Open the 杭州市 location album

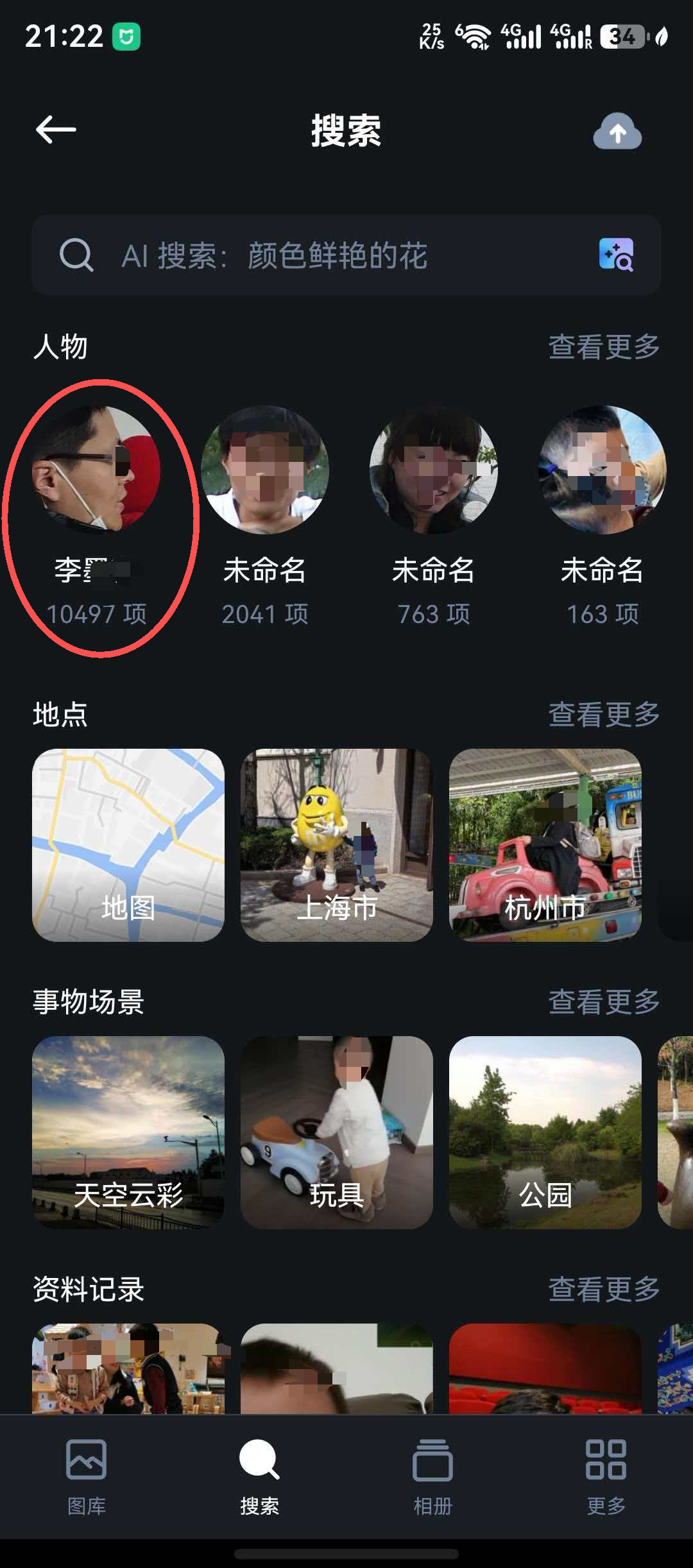tap(545, 845)
